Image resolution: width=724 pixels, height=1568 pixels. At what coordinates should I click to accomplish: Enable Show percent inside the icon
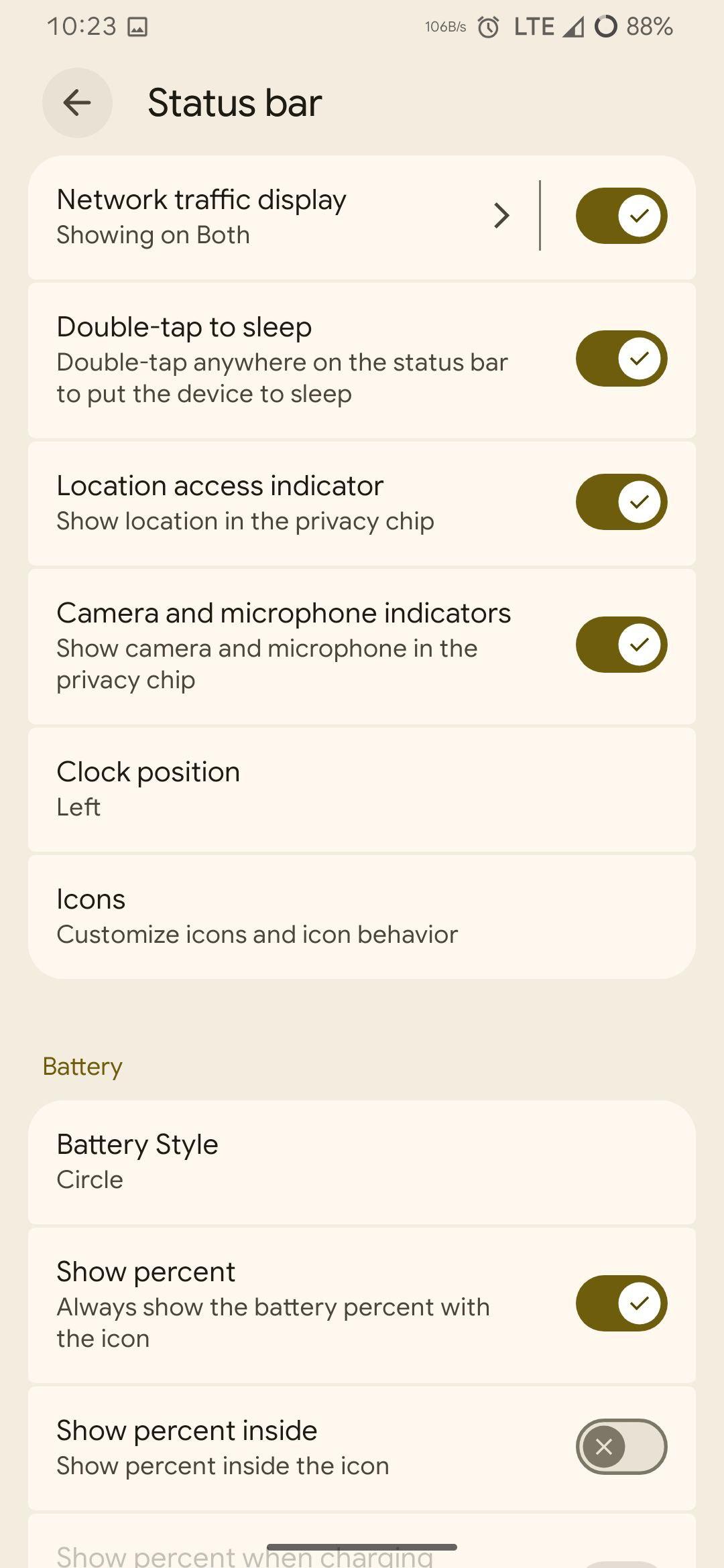621,1447
